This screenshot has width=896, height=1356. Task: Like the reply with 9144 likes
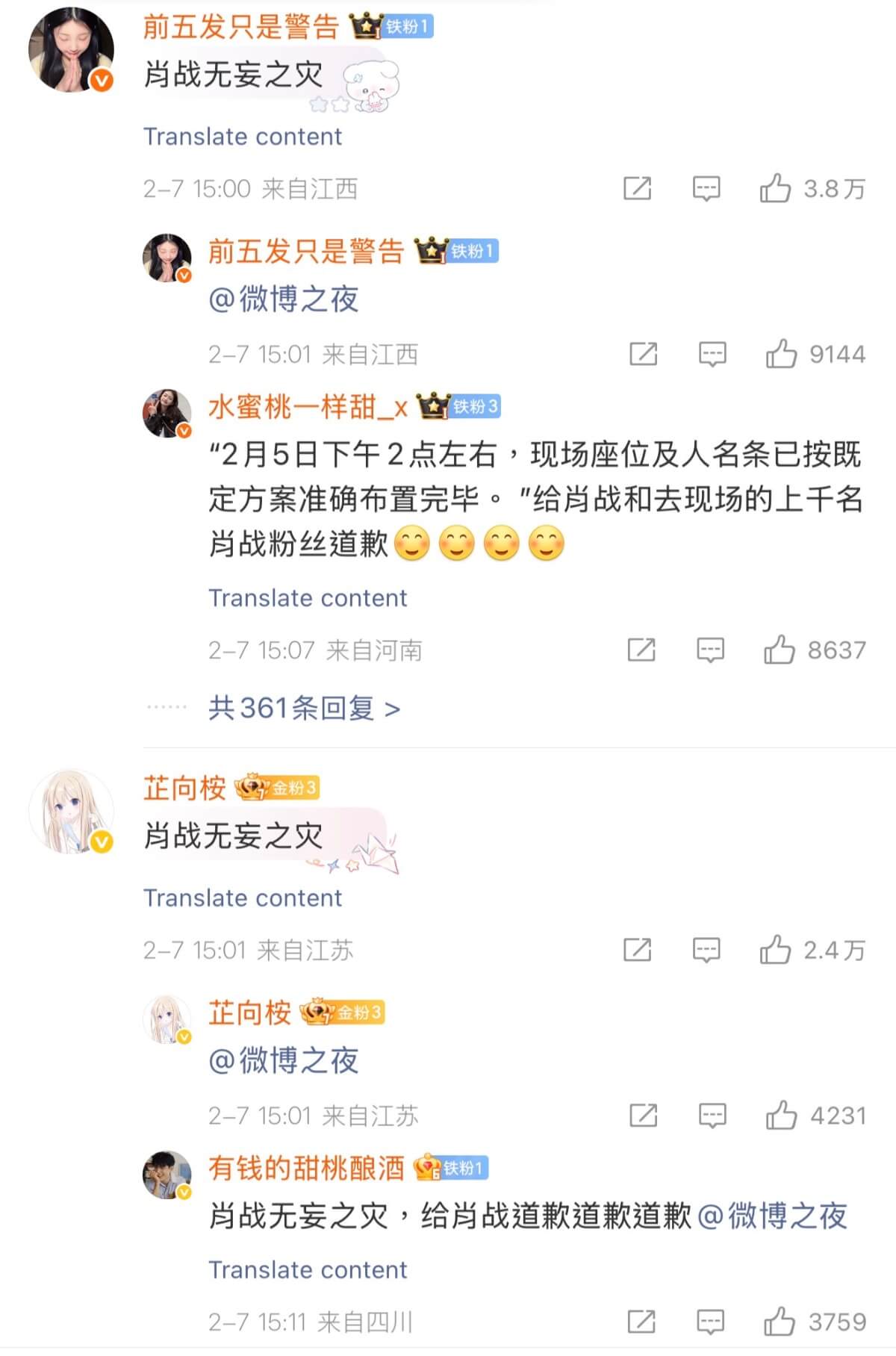(x=781, y=354)
